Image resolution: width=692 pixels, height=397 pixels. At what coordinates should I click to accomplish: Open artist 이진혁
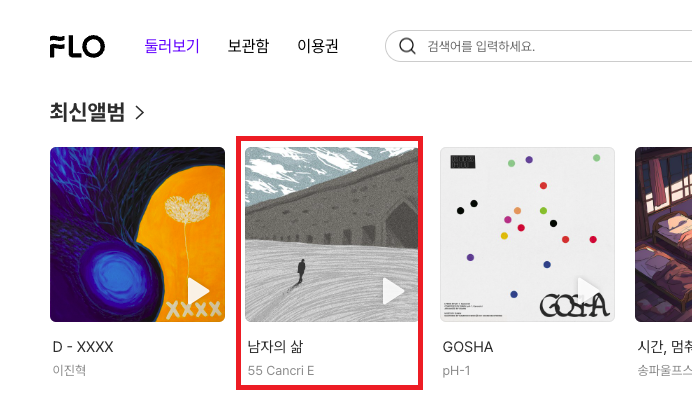pyautogui.click(x=69, y=370)
